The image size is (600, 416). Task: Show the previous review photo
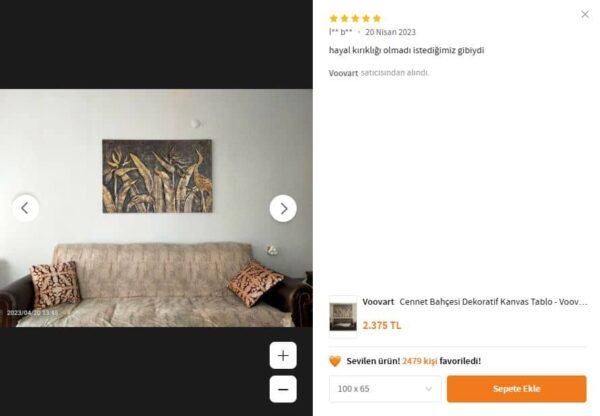pyautogui.click(x=26, y=208)
